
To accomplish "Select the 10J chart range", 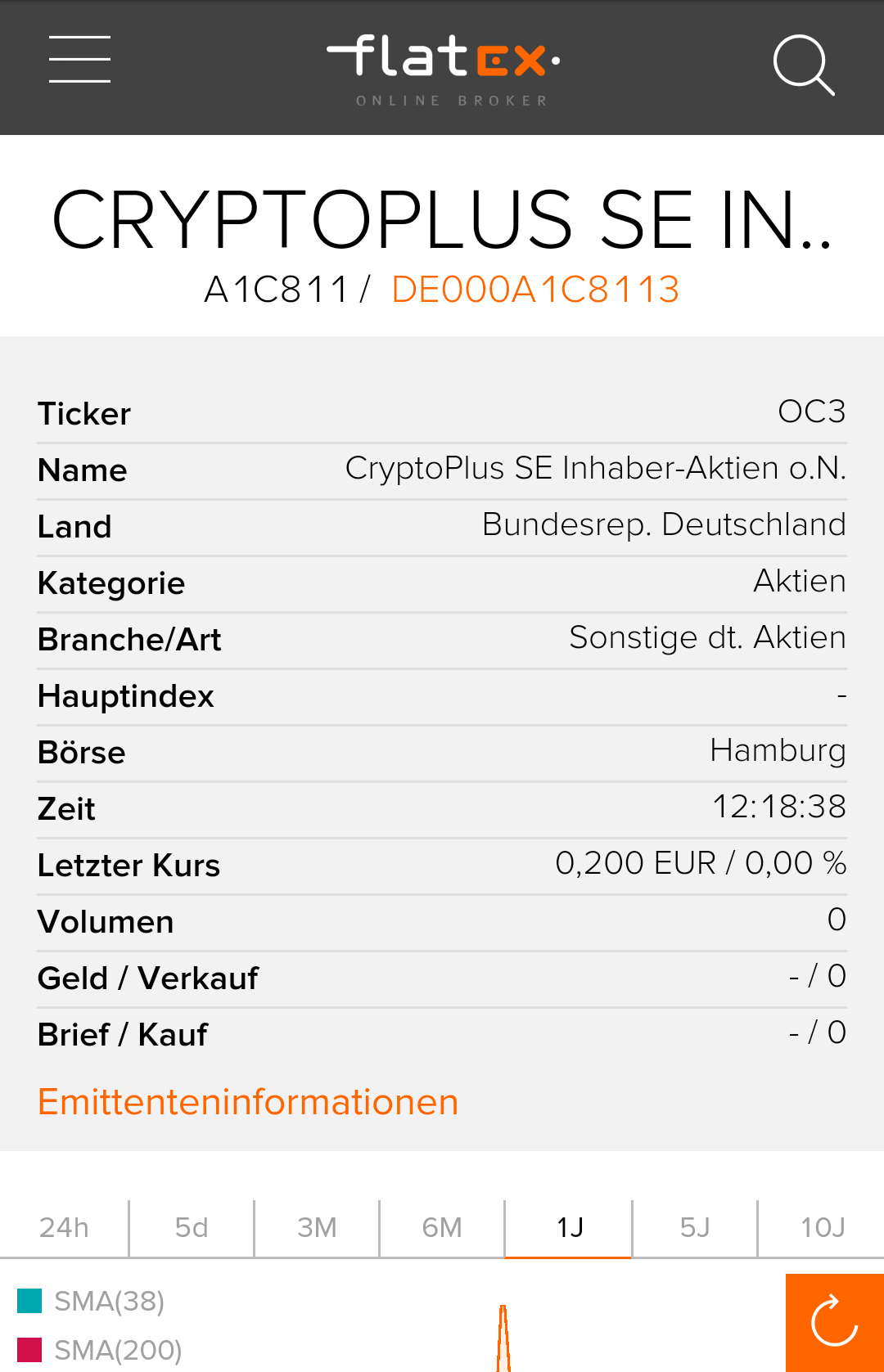I will point(821,1227).
